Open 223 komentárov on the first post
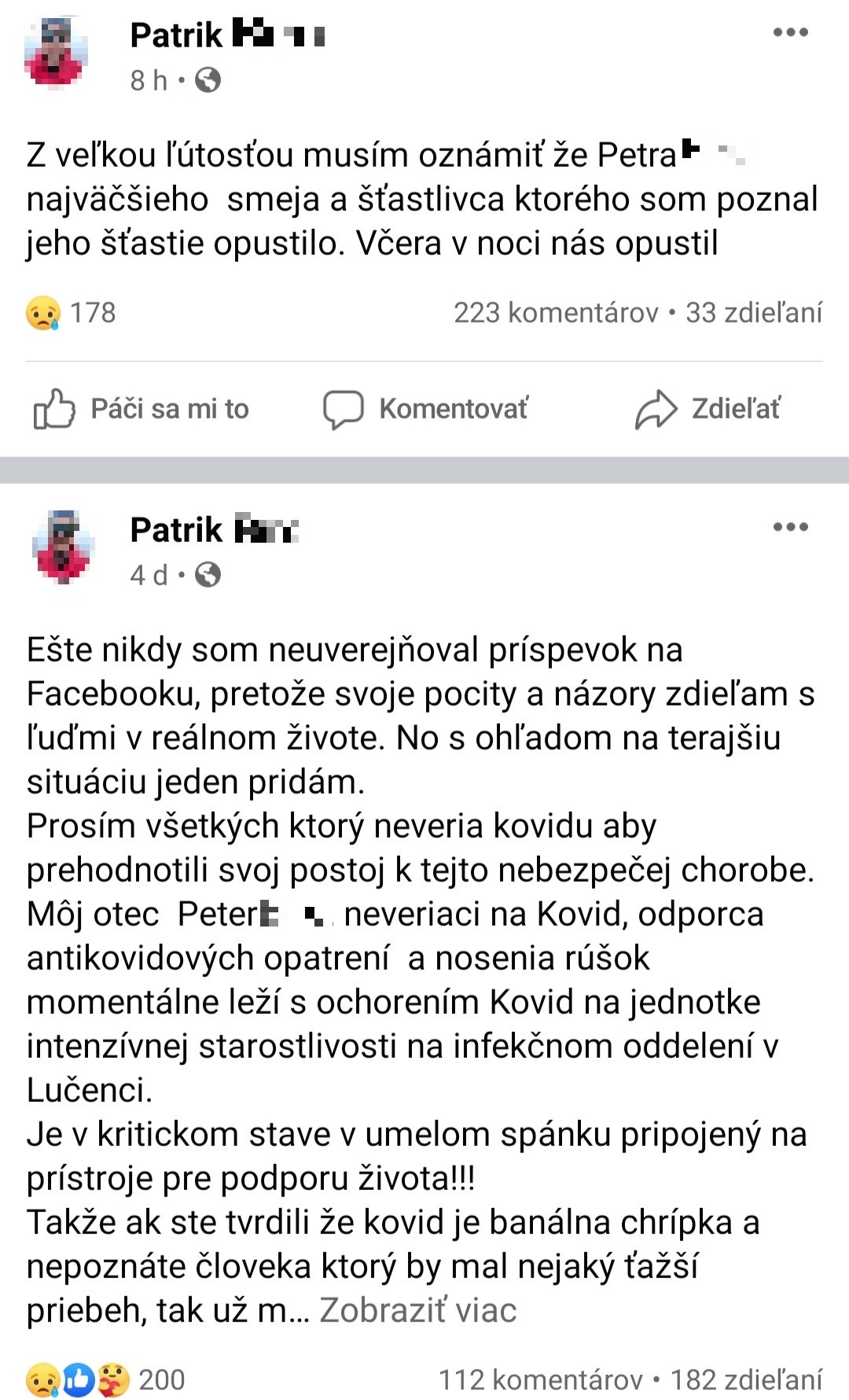This screenshot has height=1400, width=849. pos(556,313)
